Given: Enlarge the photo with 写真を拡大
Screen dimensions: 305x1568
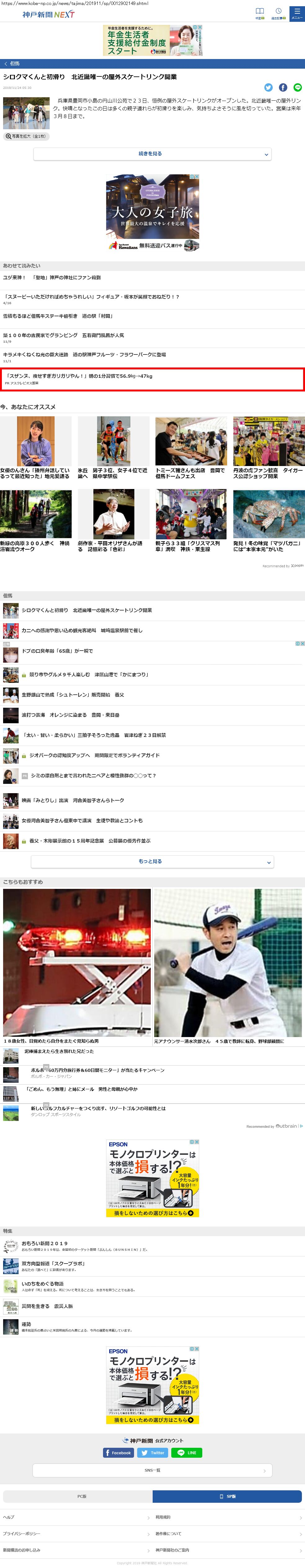Looking at the screenshot, I should (x=26, y=136).
